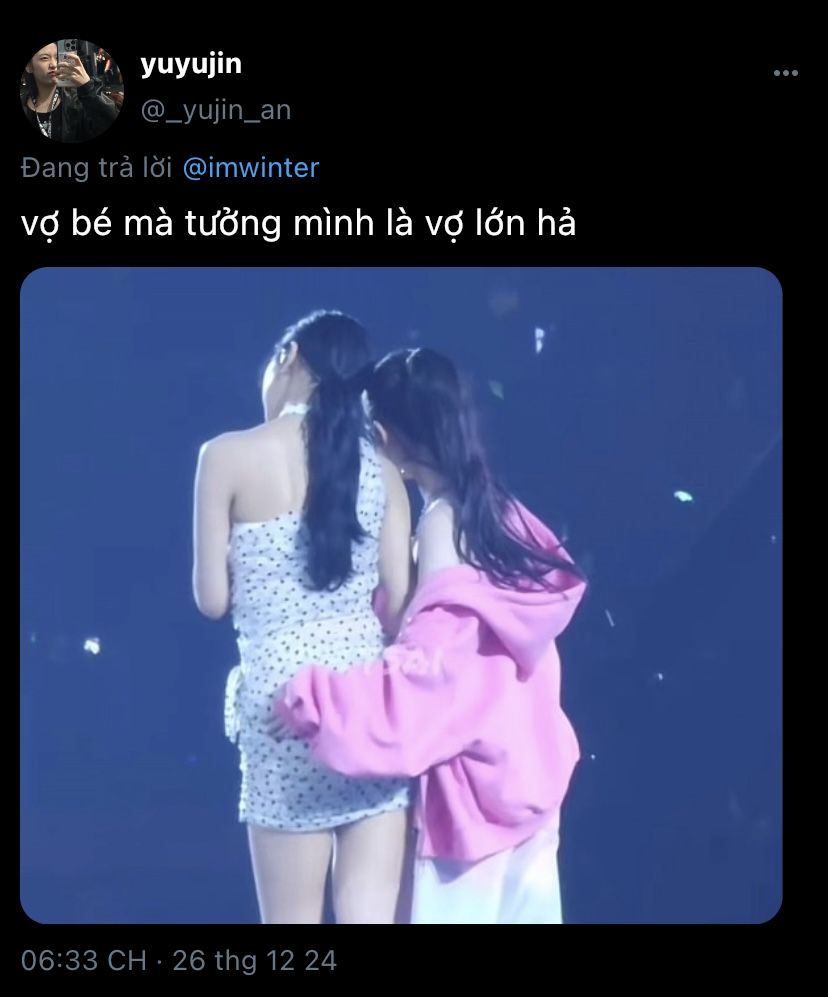The width and height of the screenshot is (828, 997).
Task: Open the tweet's three-dot overflow menu
Action: (786, 73)
